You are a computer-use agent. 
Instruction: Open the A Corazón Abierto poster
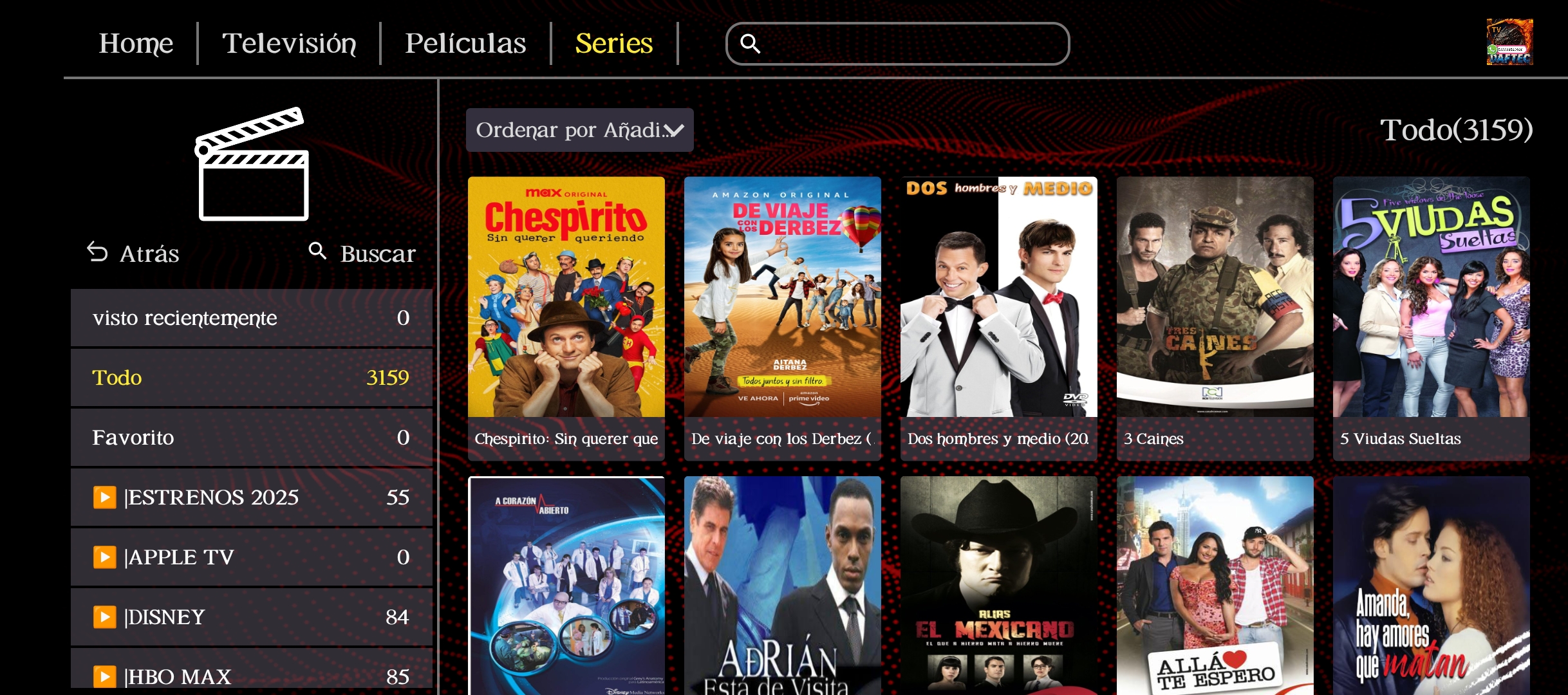[x=566, y=586]
